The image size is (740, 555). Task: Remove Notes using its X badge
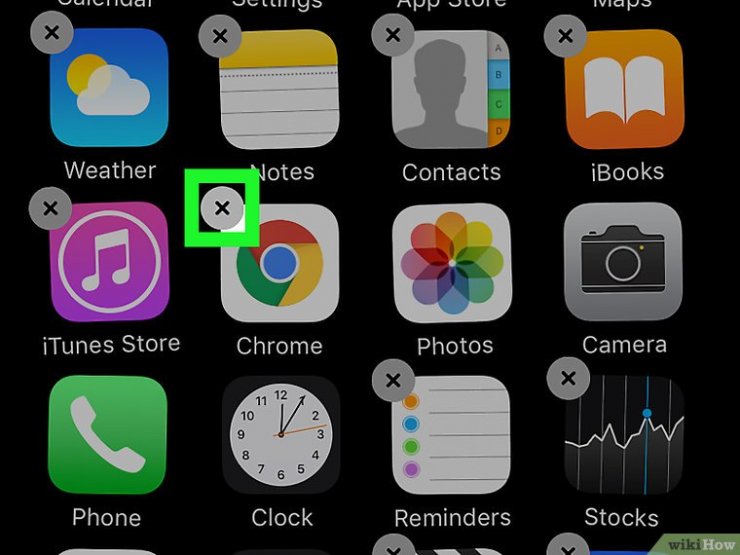tap(220, 37)
